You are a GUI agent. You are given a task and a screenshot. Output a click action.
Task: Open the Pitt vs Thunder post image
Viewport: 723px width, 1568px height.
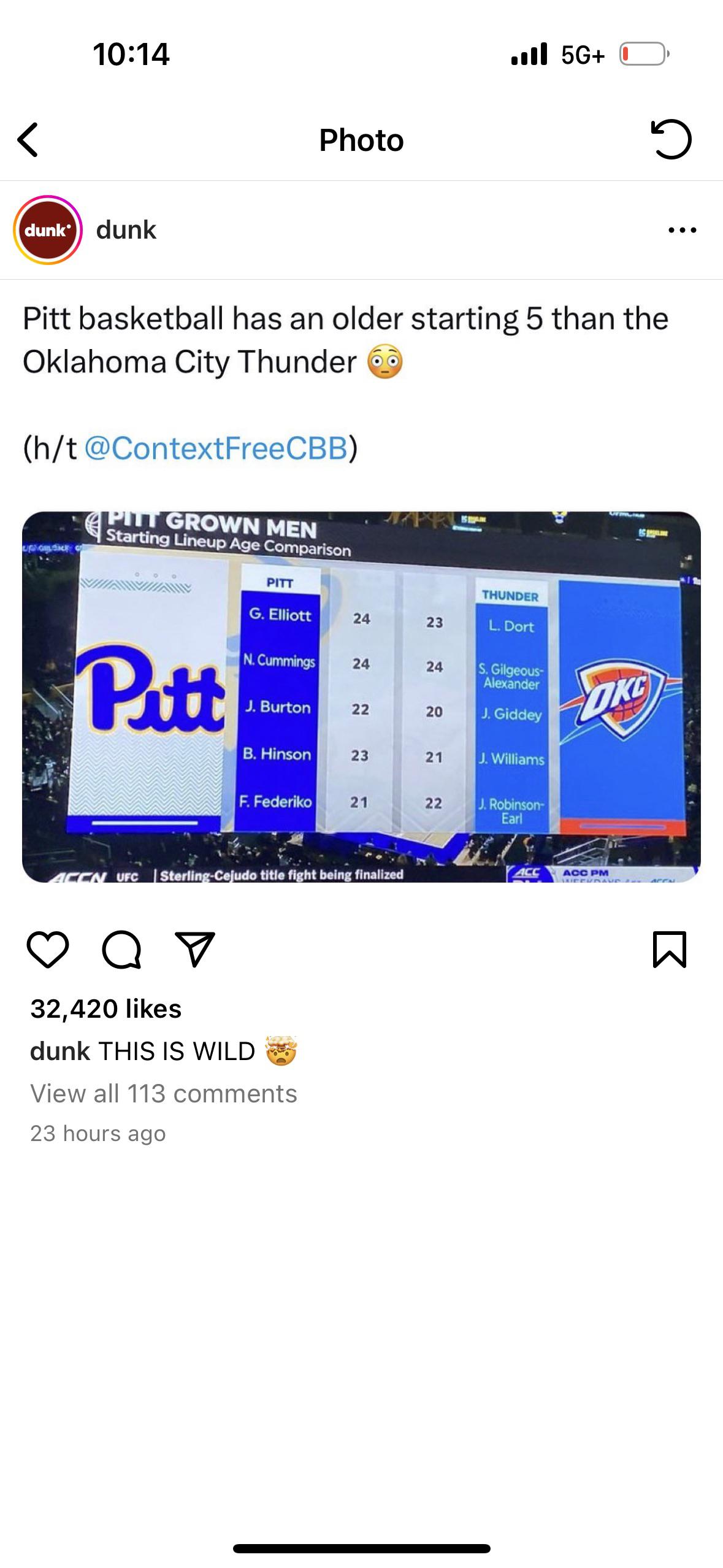click(x=361, y=696)
